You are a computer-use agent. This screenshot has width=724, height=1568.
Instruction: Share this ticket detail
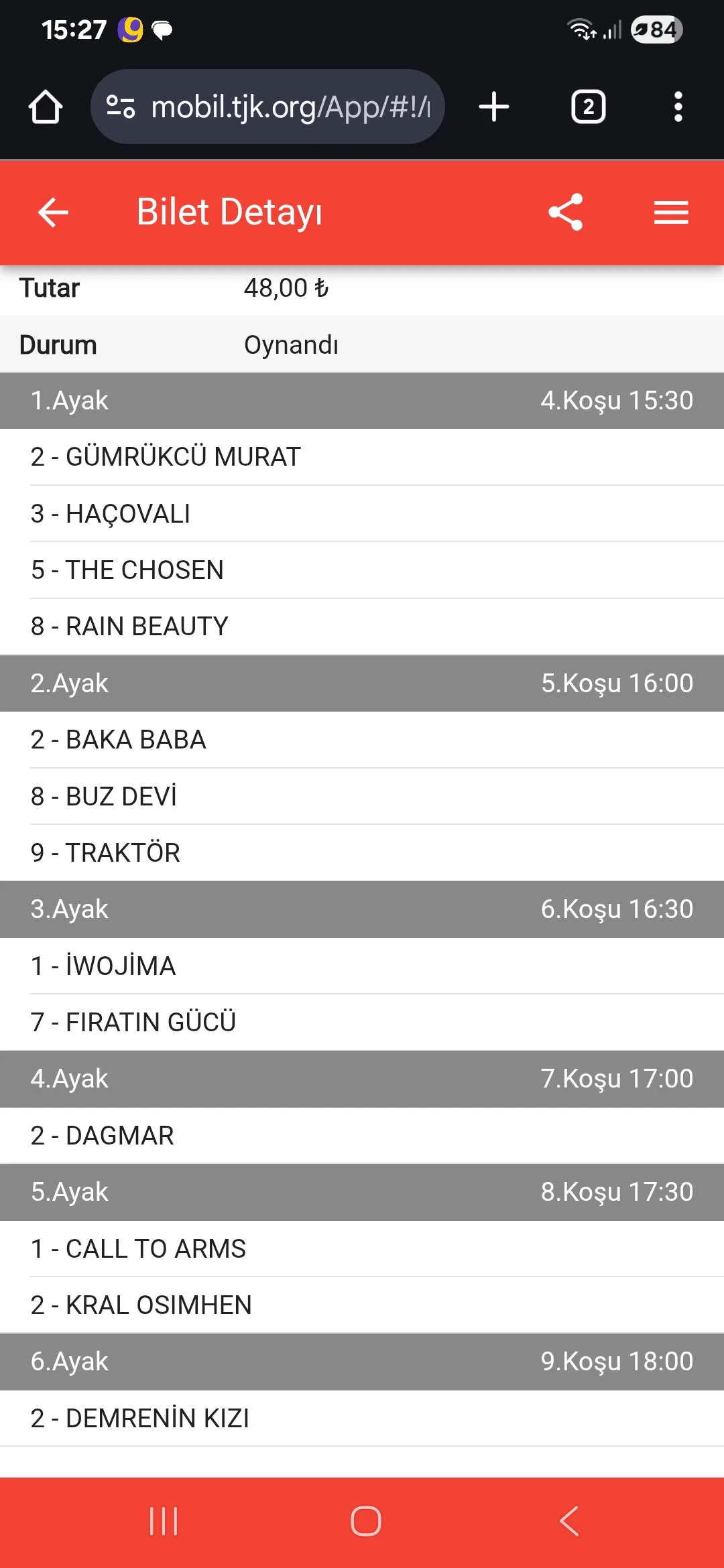566,212
